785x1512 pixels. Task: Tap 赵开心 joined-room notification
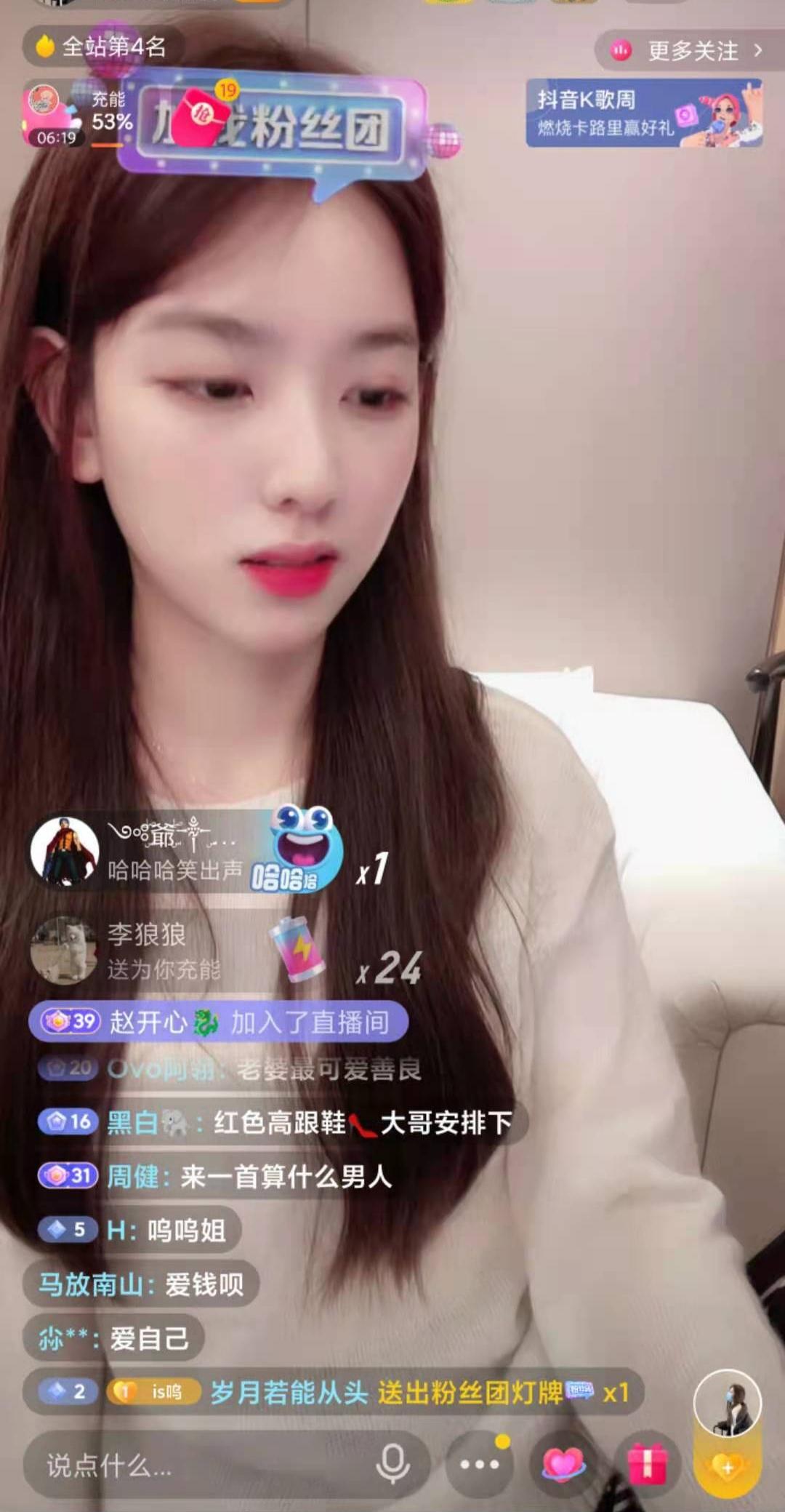[218, 1022]
